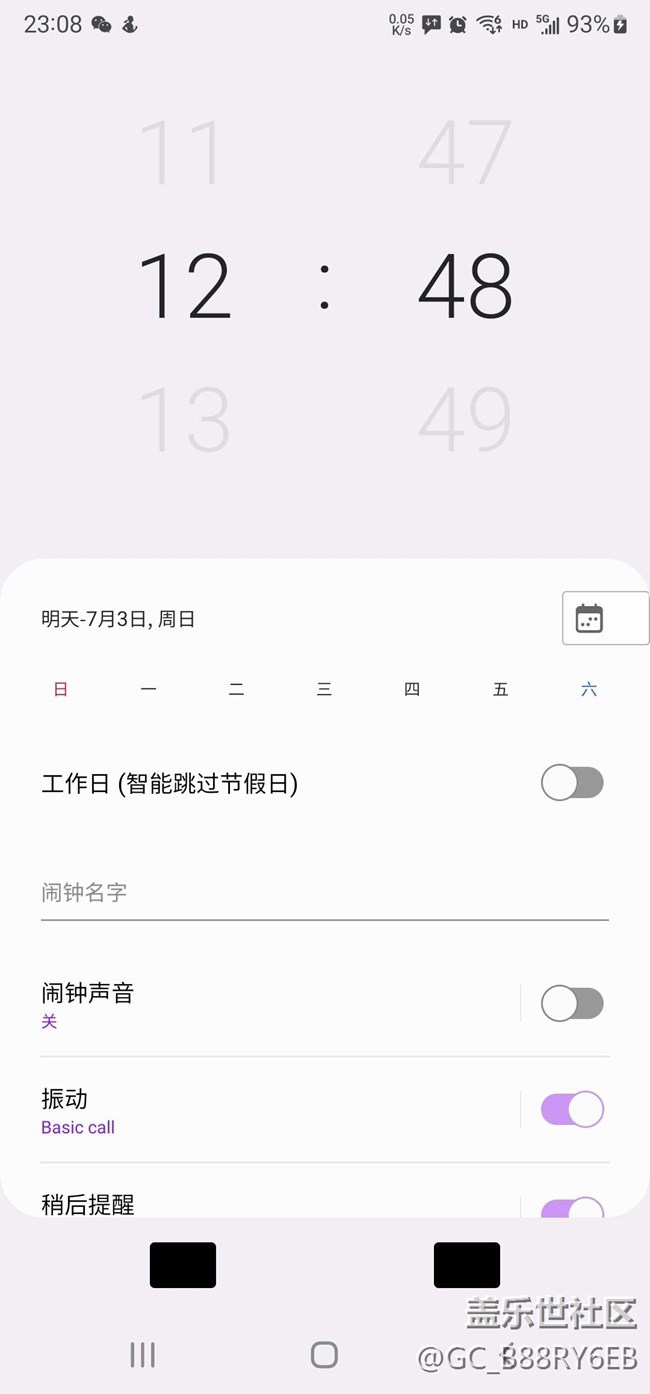Select Sunday (日) as repeat day

61,689
